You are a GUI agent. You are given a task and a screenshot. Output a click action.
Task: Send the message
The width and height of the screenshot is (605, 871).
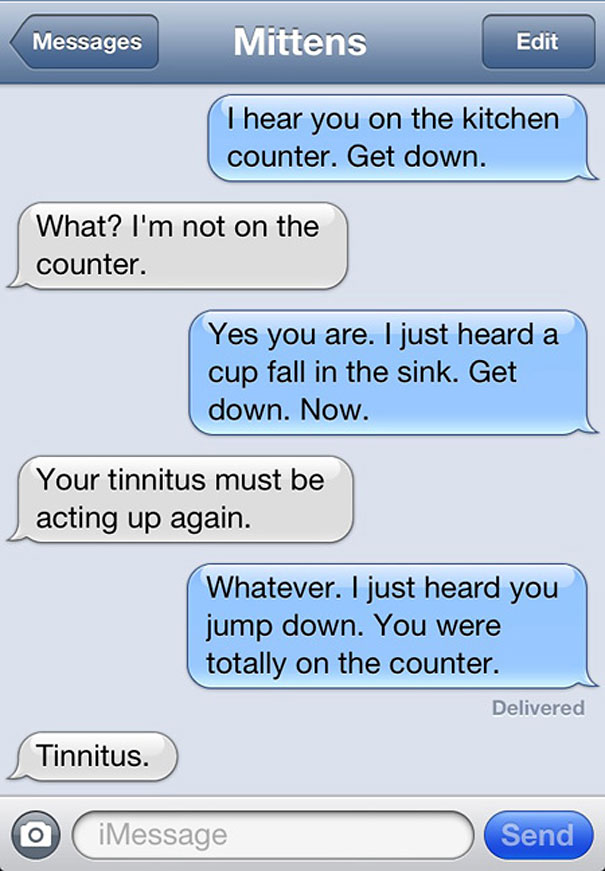537,834
